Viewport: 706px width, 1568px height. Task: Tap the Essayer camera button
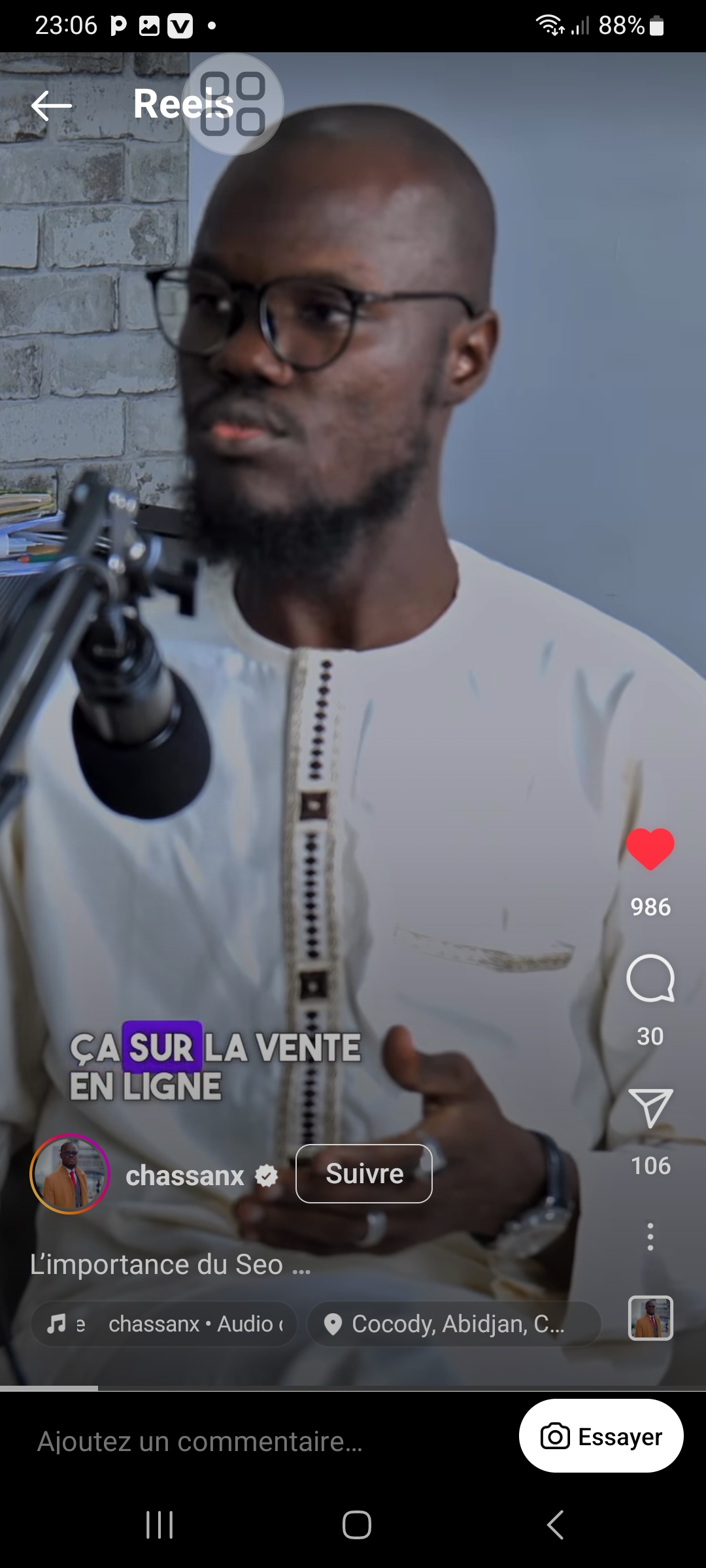[601, 1436]
